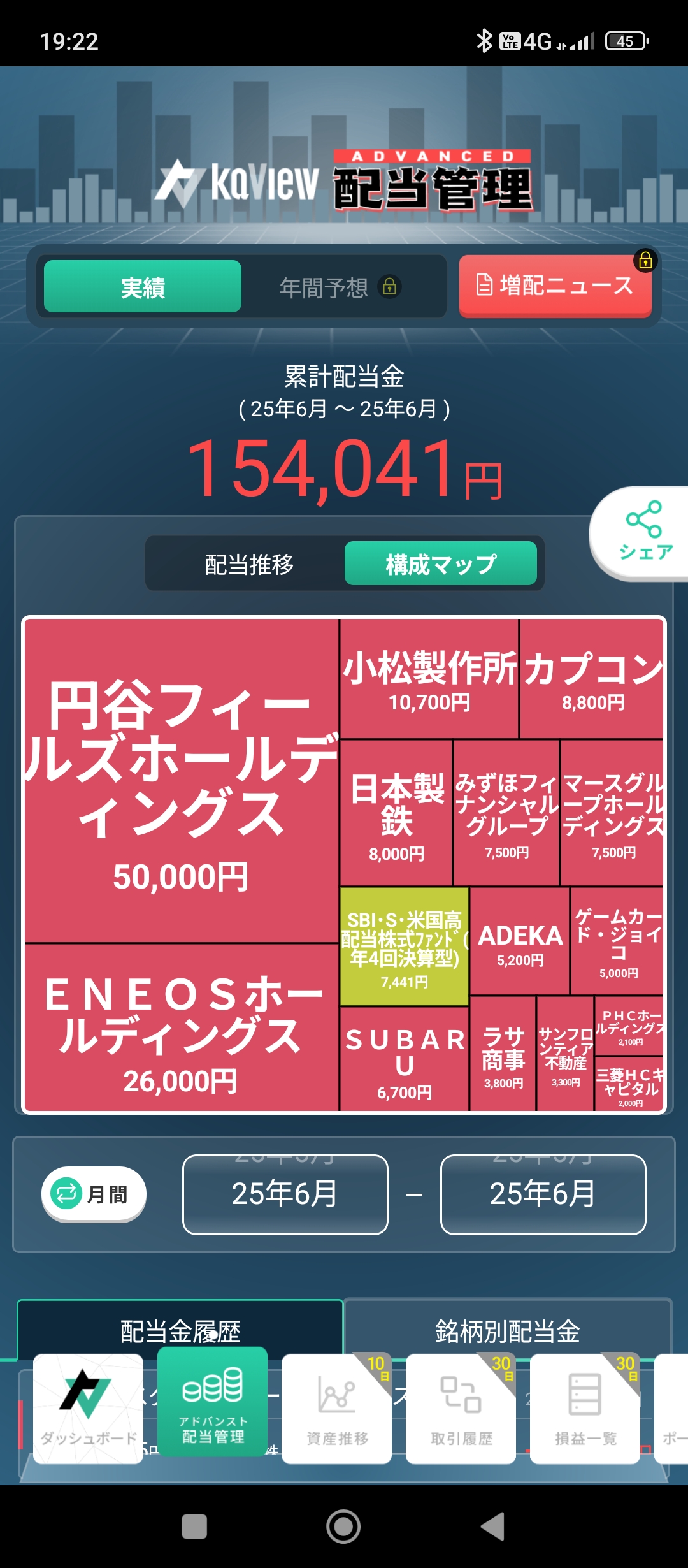The image size is (688, 1568).
Task: Open 増配ニュース
Action: (555, 286)
